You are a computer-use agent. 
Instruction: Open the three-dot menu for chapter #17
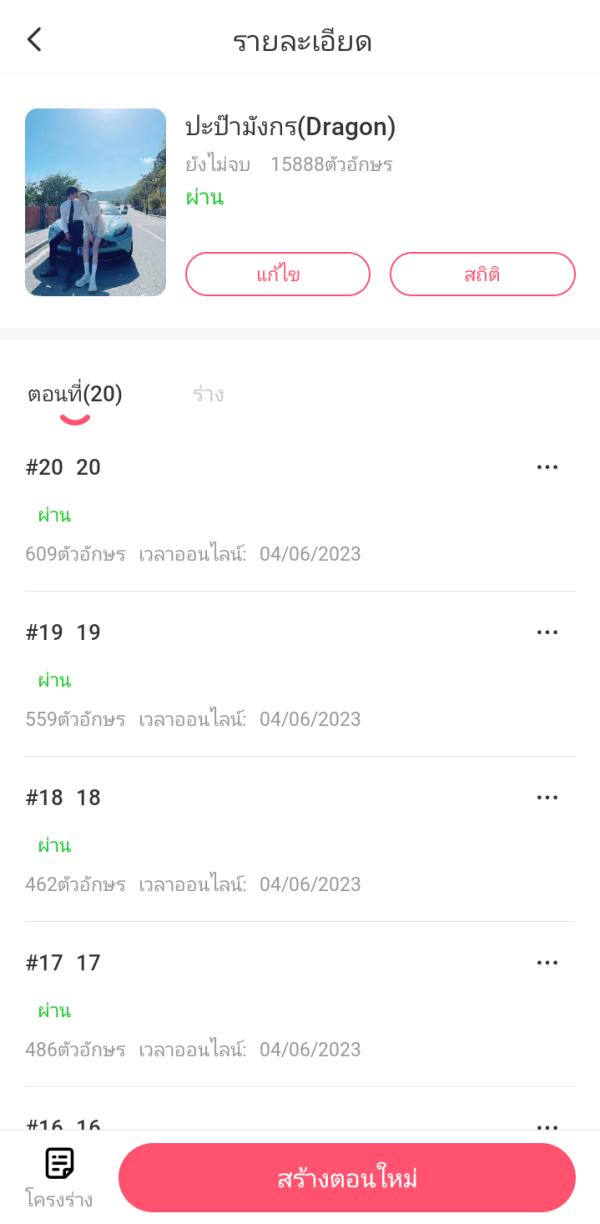point(547,962)
